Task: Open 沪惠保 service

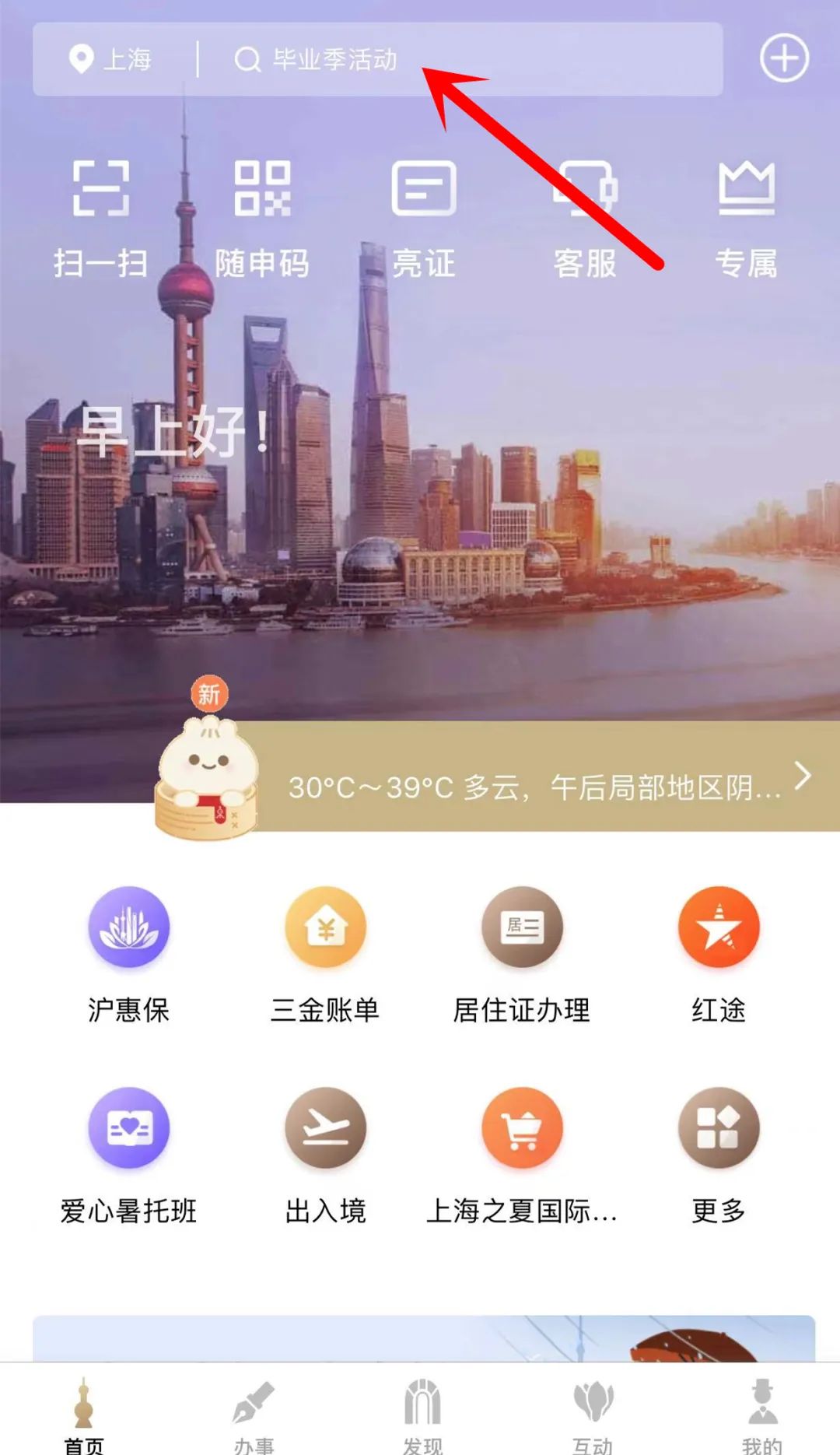Action: (128, 953)
